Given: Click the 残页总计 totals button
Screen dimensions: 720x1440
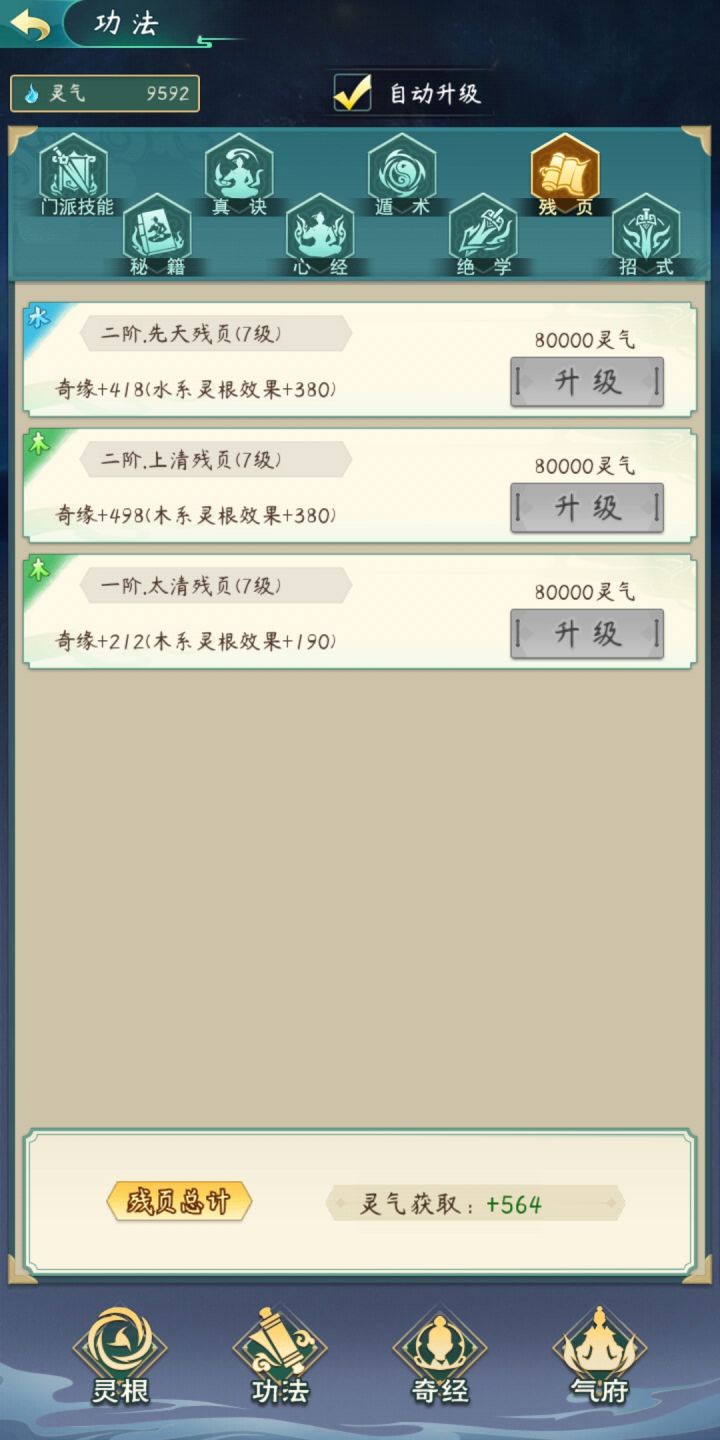Looking at the screenshot, I should 180,1203.
